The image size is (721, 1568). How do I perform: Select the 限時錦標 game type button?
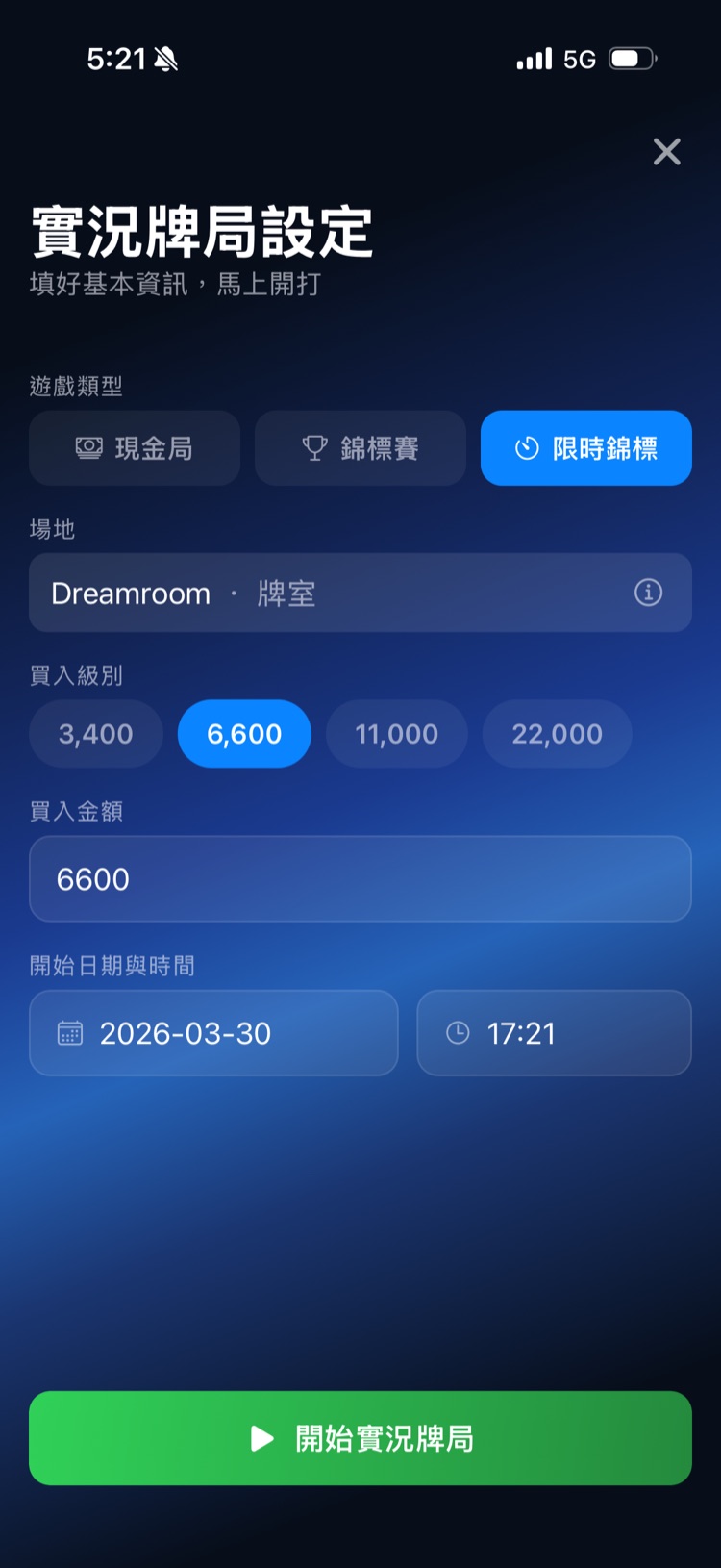(585, 447)
